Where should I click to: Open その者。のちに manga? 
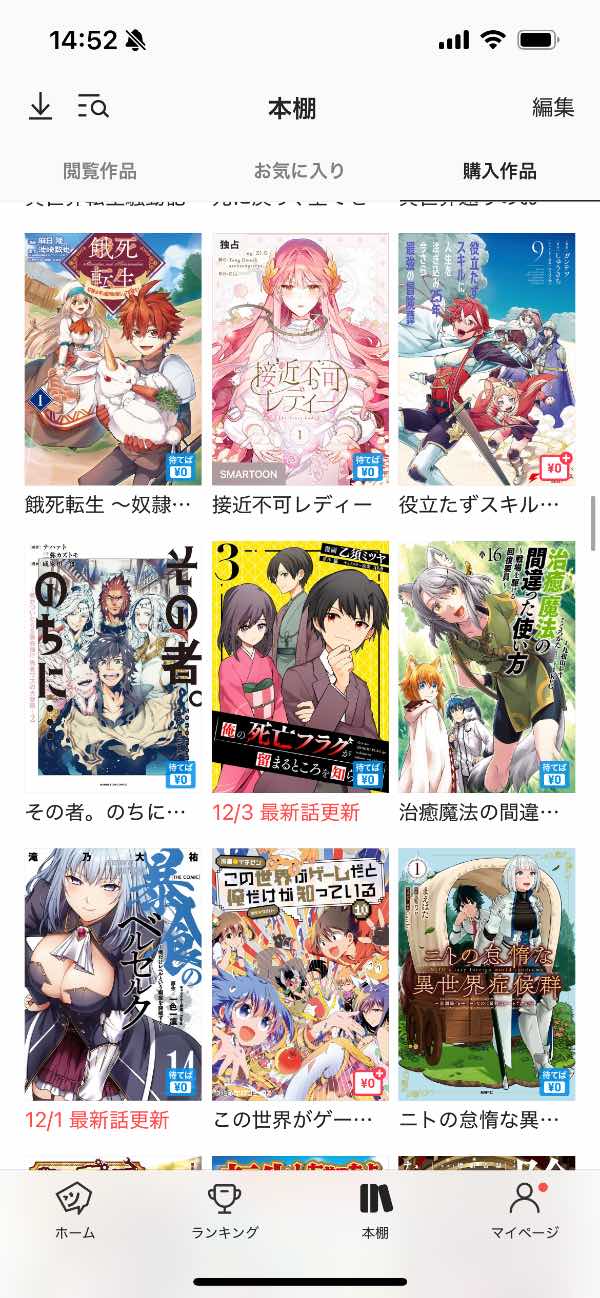(113, 667)
